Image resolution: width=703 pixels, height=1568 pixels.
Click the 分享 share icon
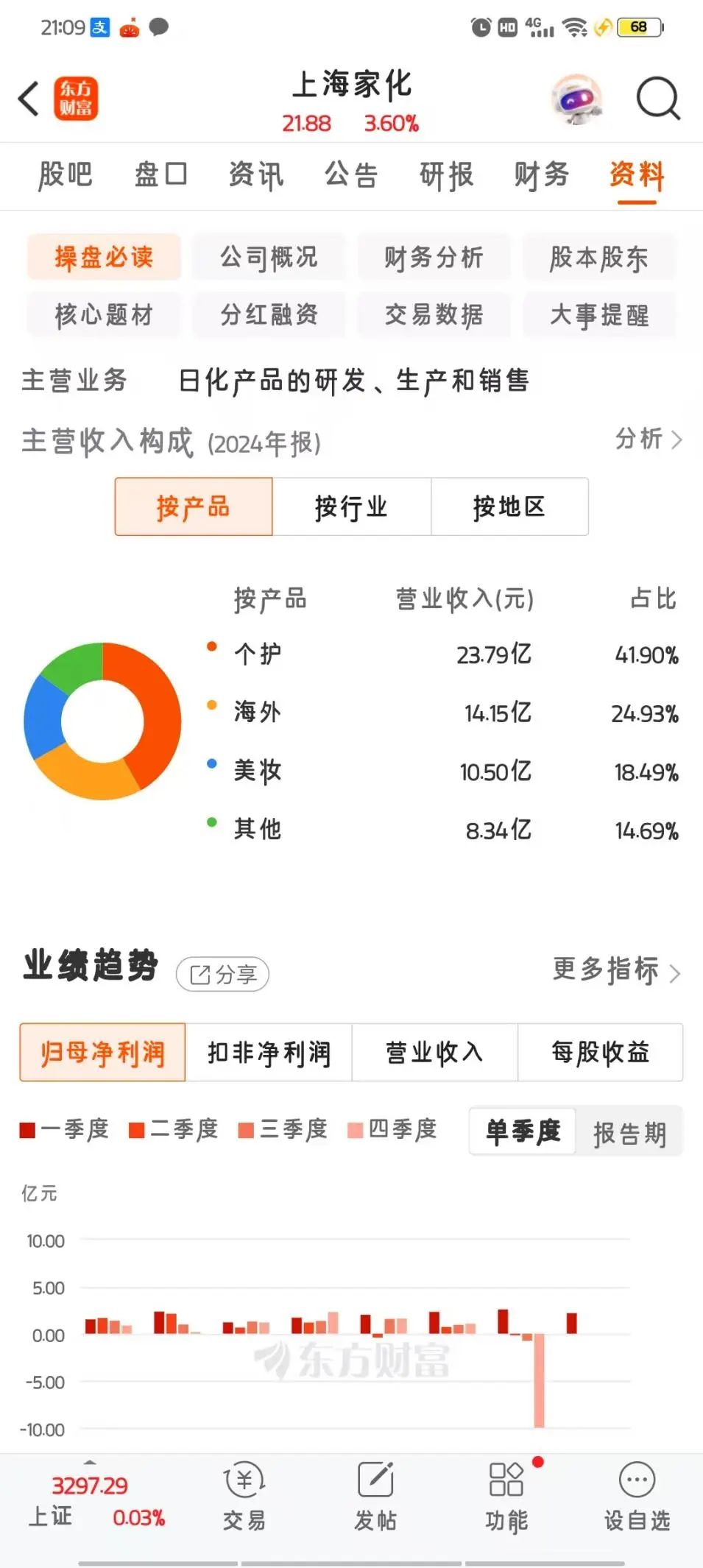tap(223, 973)
